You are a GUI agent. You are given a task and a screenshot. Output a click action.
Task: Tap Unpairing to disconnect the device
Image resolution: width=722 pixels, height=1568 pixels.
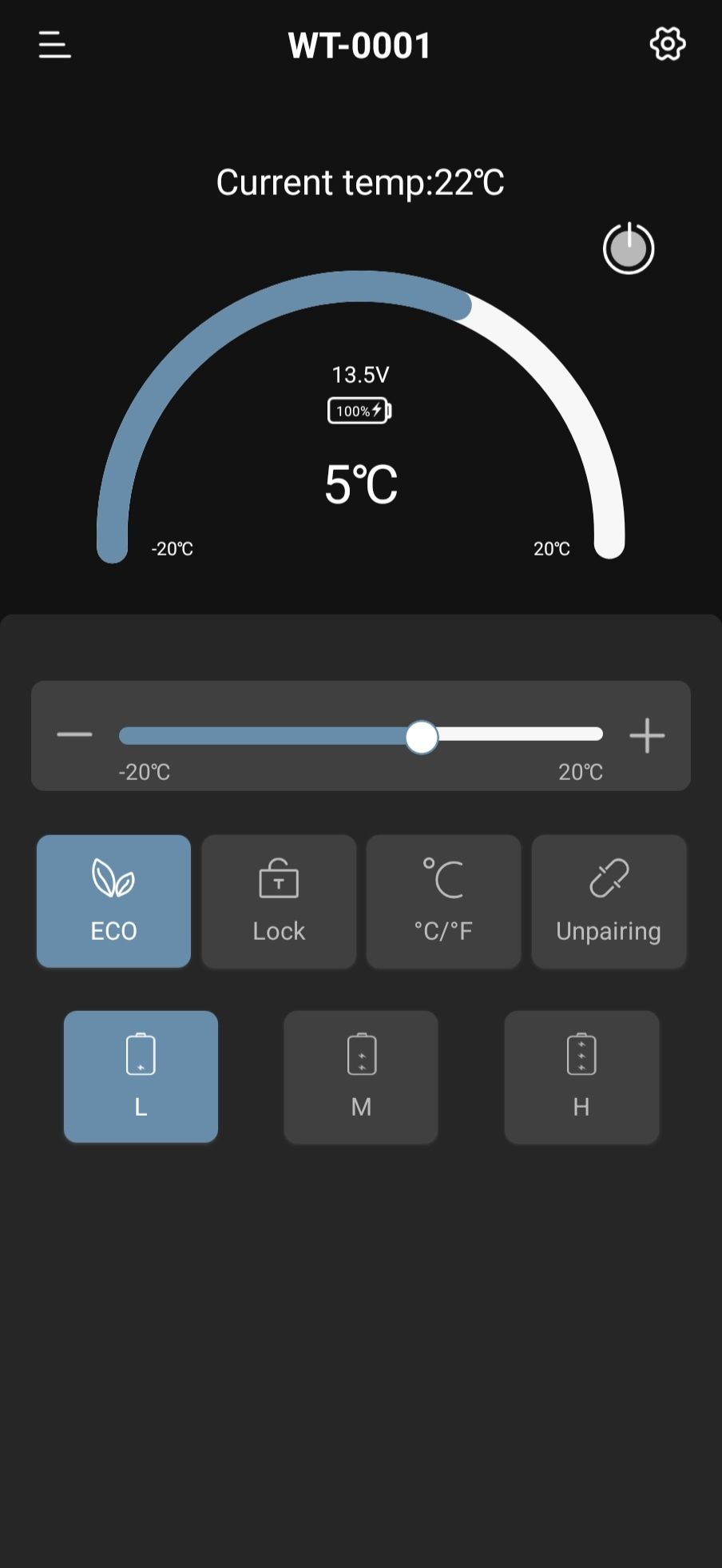[x=609, y=901]
